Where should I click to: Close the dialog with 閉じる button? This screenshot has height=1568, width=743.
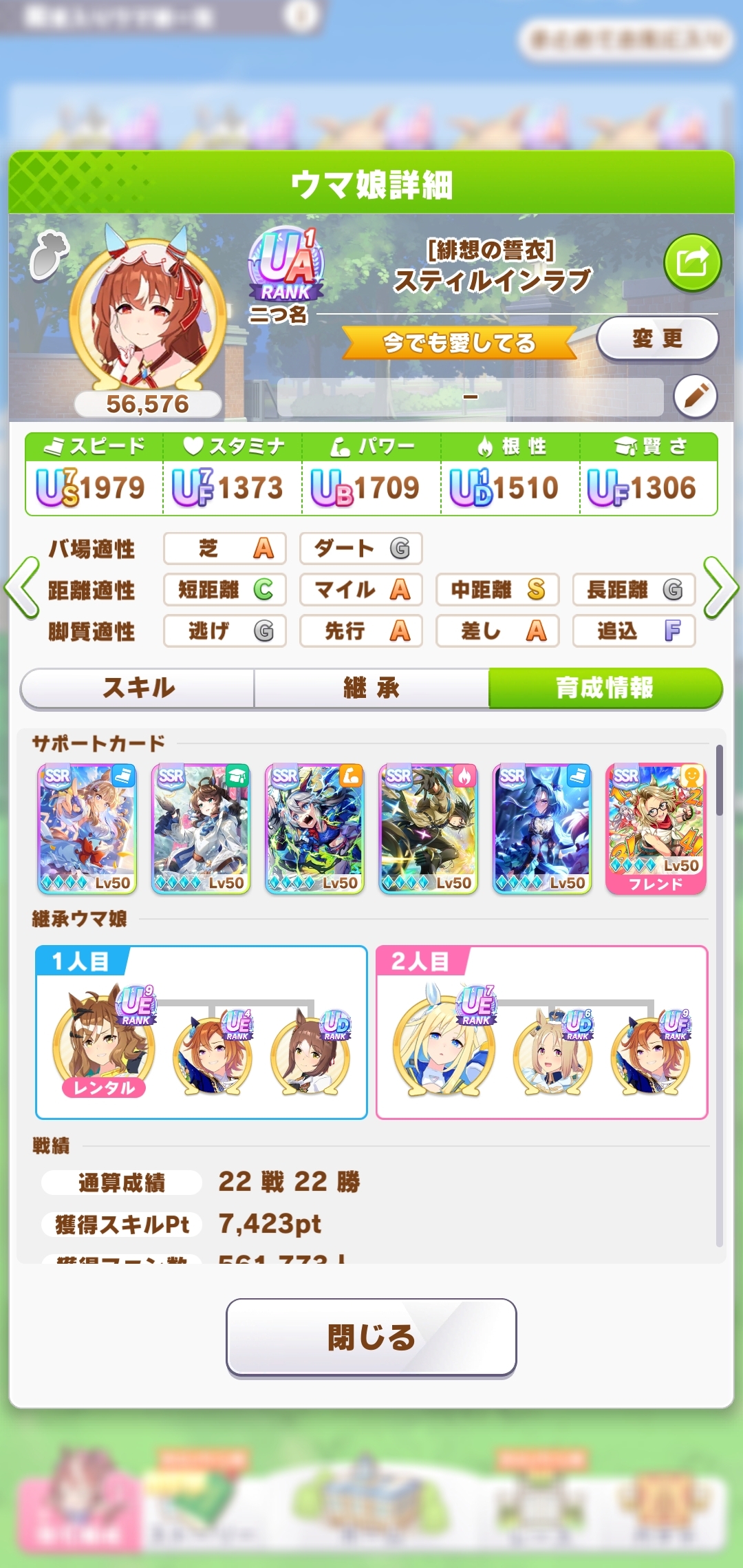pyautogui.click(x=371, y=1337)
